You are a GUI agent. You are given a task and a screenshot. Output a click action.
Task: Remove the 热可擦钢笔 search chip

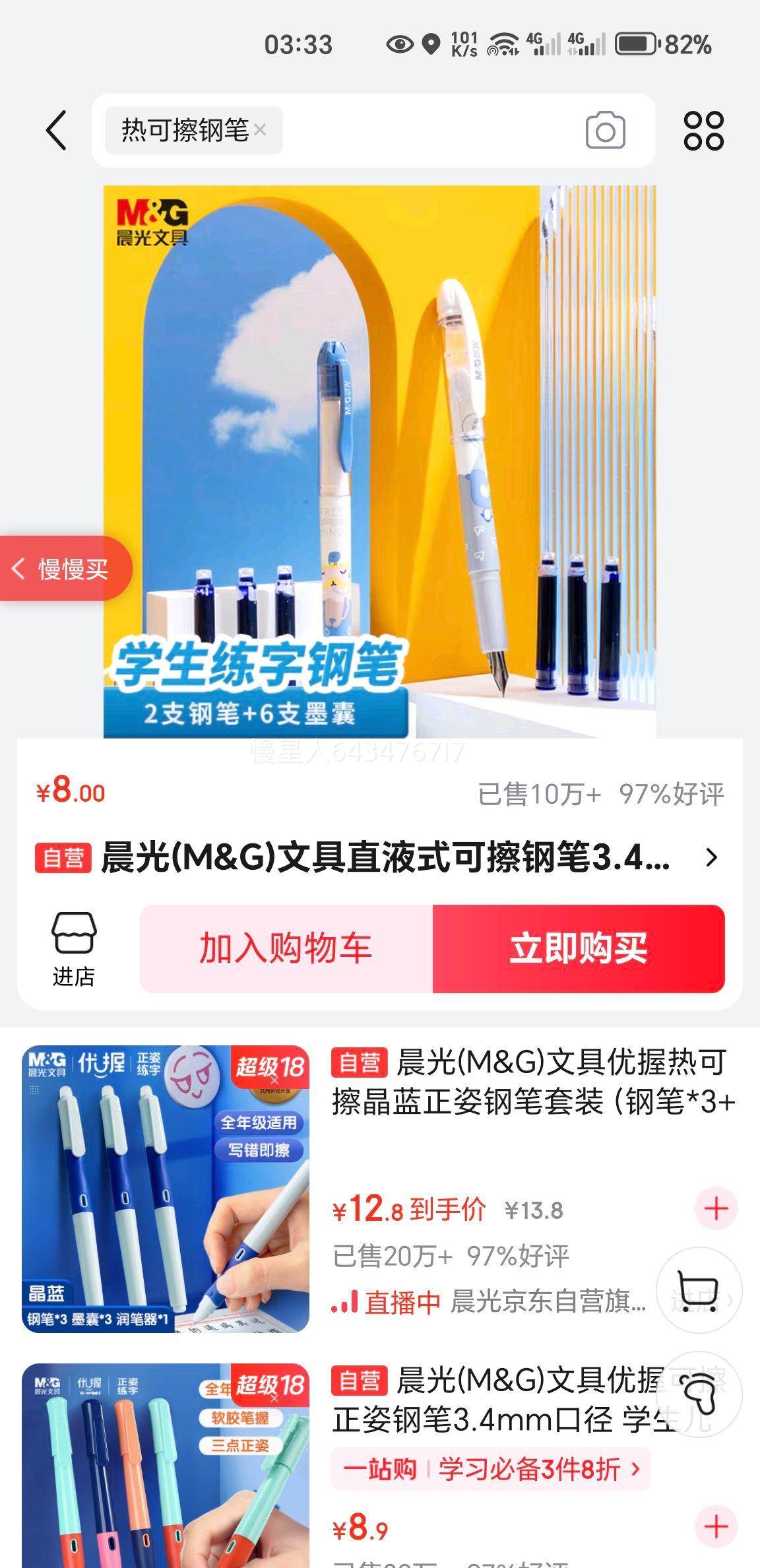[x=260, y=130]
